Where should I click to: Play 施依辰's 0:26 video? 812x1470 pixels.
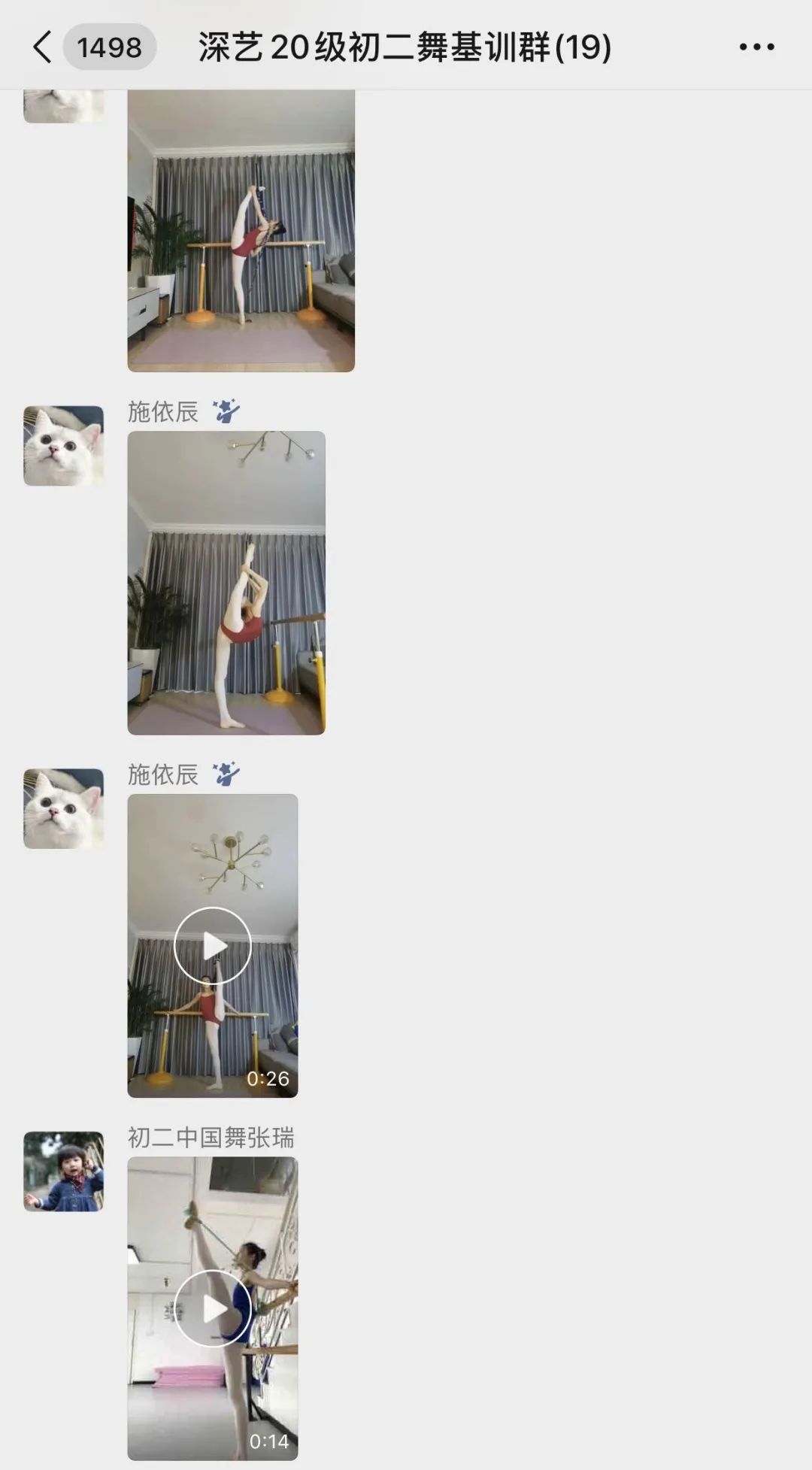point(213,946)
